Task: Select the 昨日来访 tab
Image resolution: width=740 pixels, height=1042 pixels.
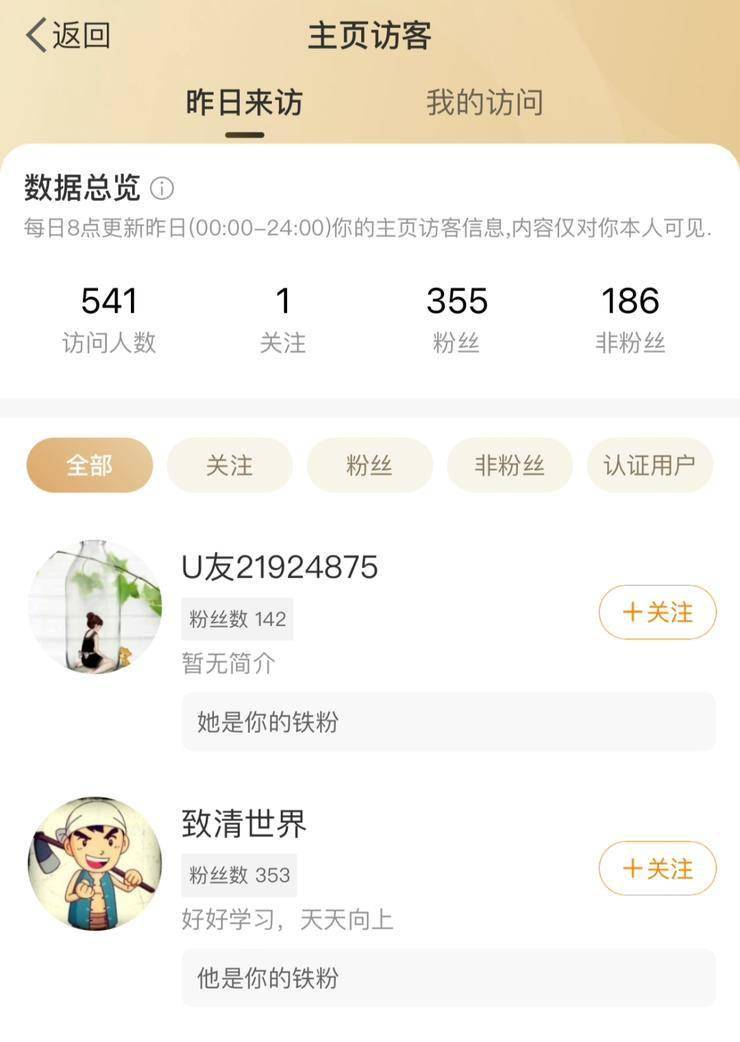Action: tap(244, 103)
